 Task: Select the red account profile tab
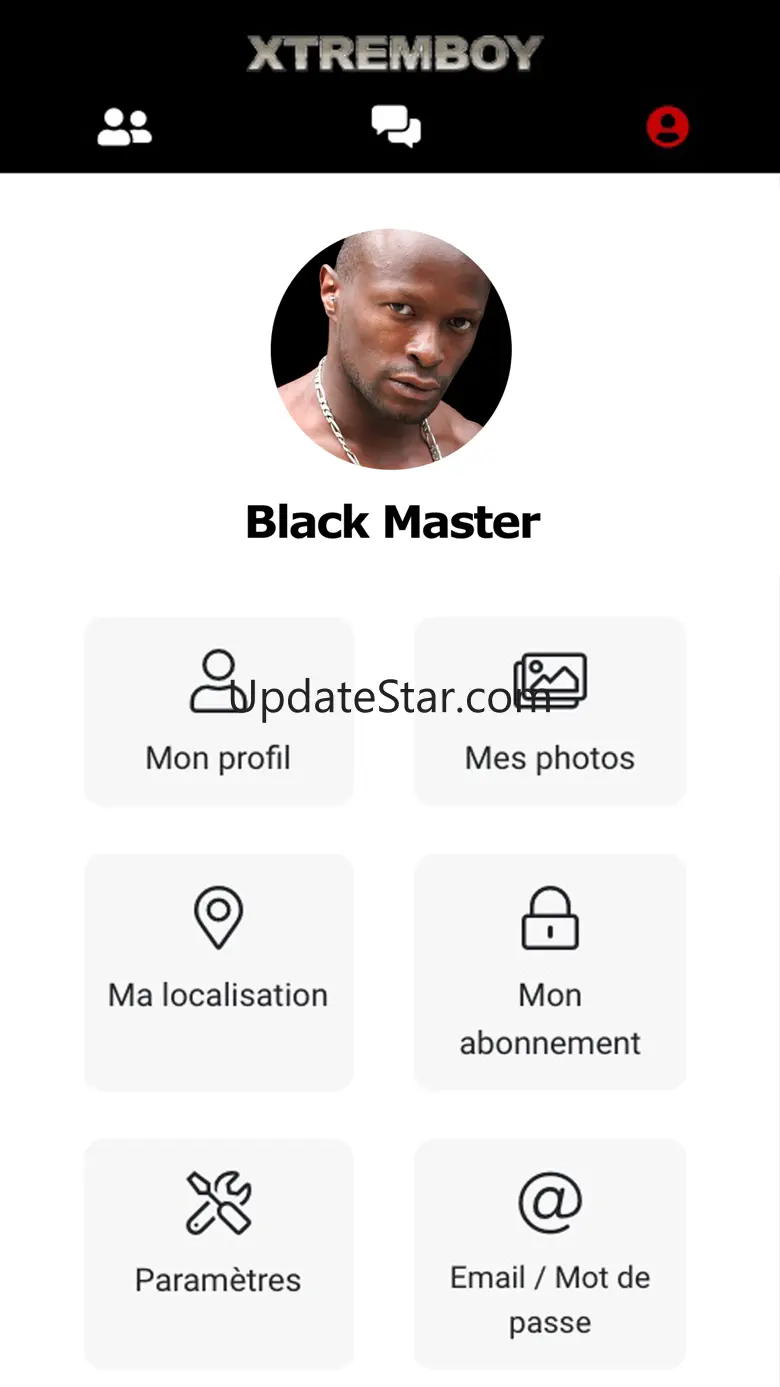[667, 127]
